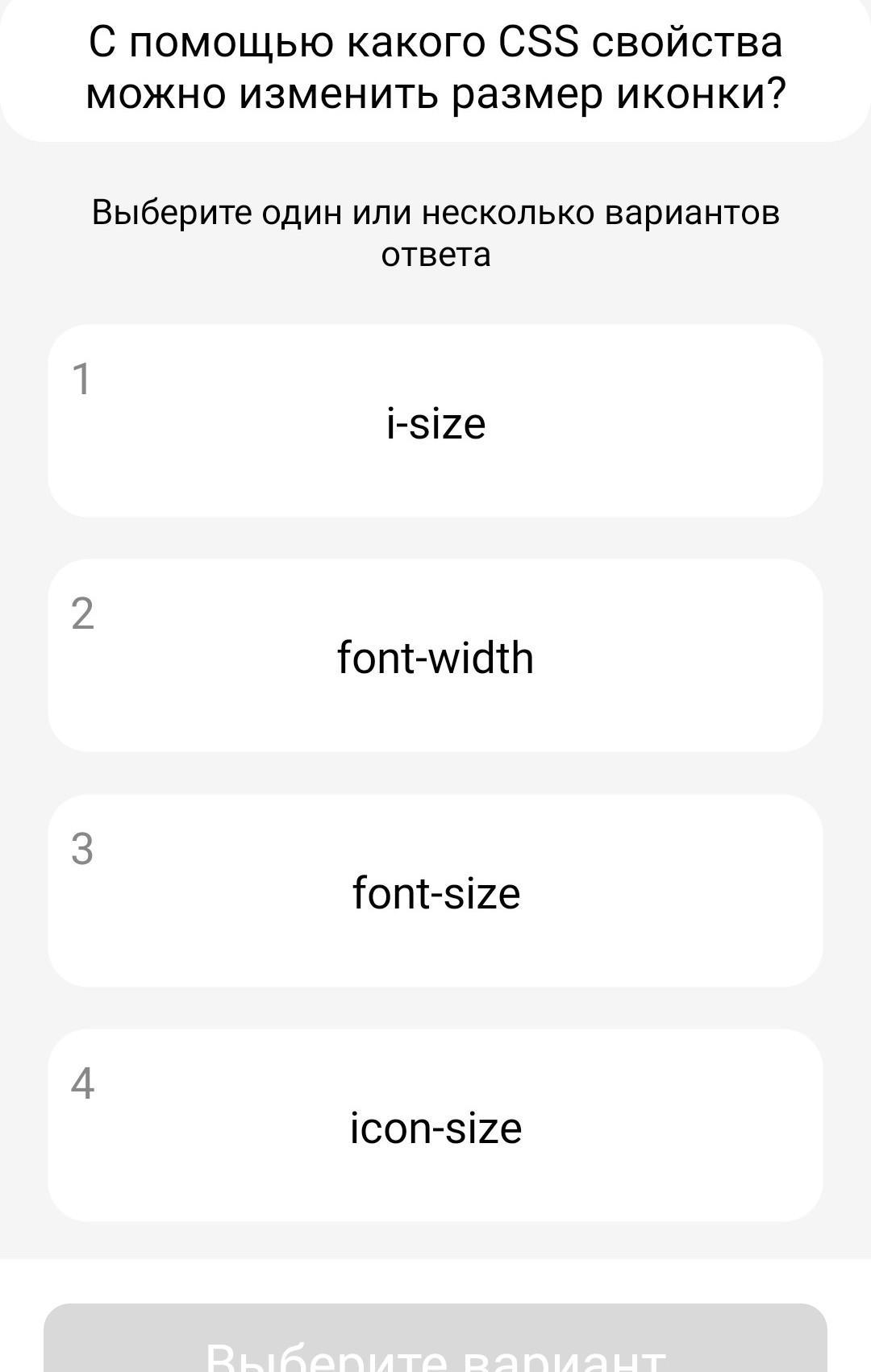The width and height of the screenshot is (871, 1372).
Task: Select the i-size answer option
Action: (435, 421)
